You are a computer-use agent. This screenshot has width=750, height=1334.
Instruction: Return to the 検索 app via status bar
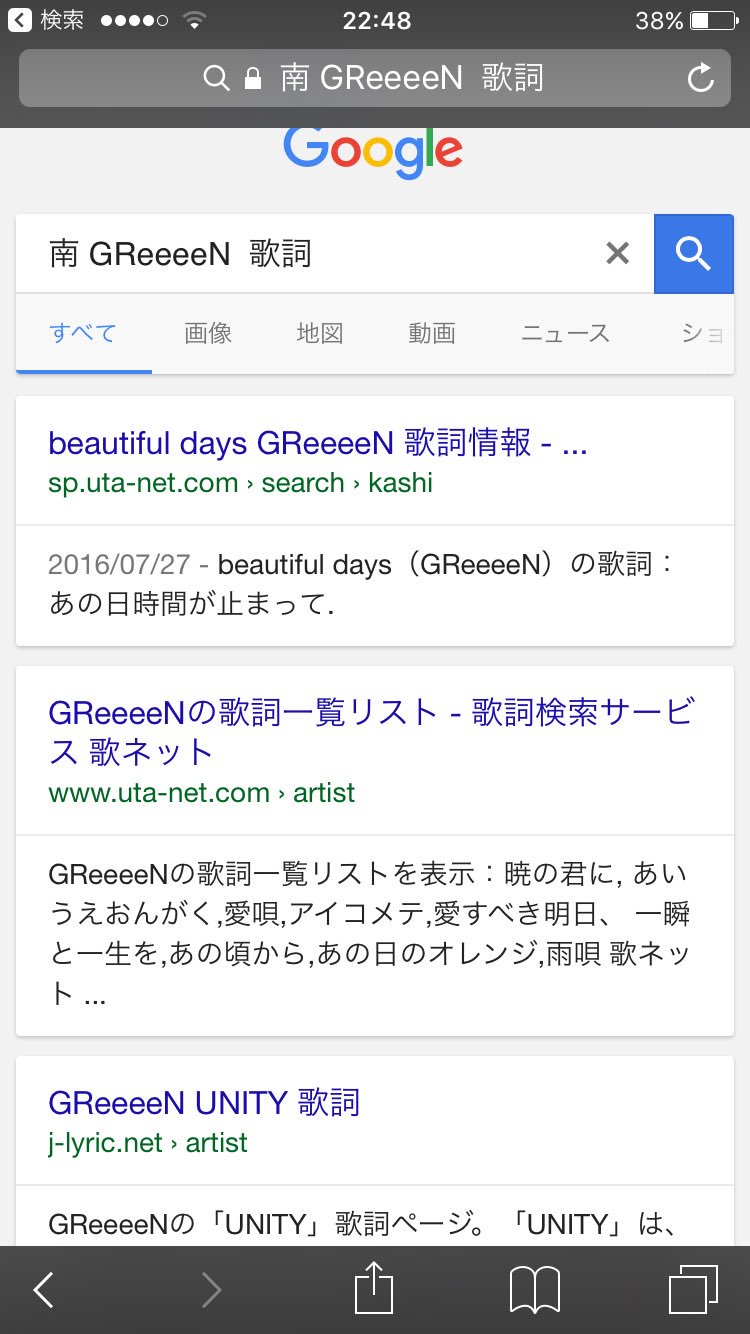46,20
